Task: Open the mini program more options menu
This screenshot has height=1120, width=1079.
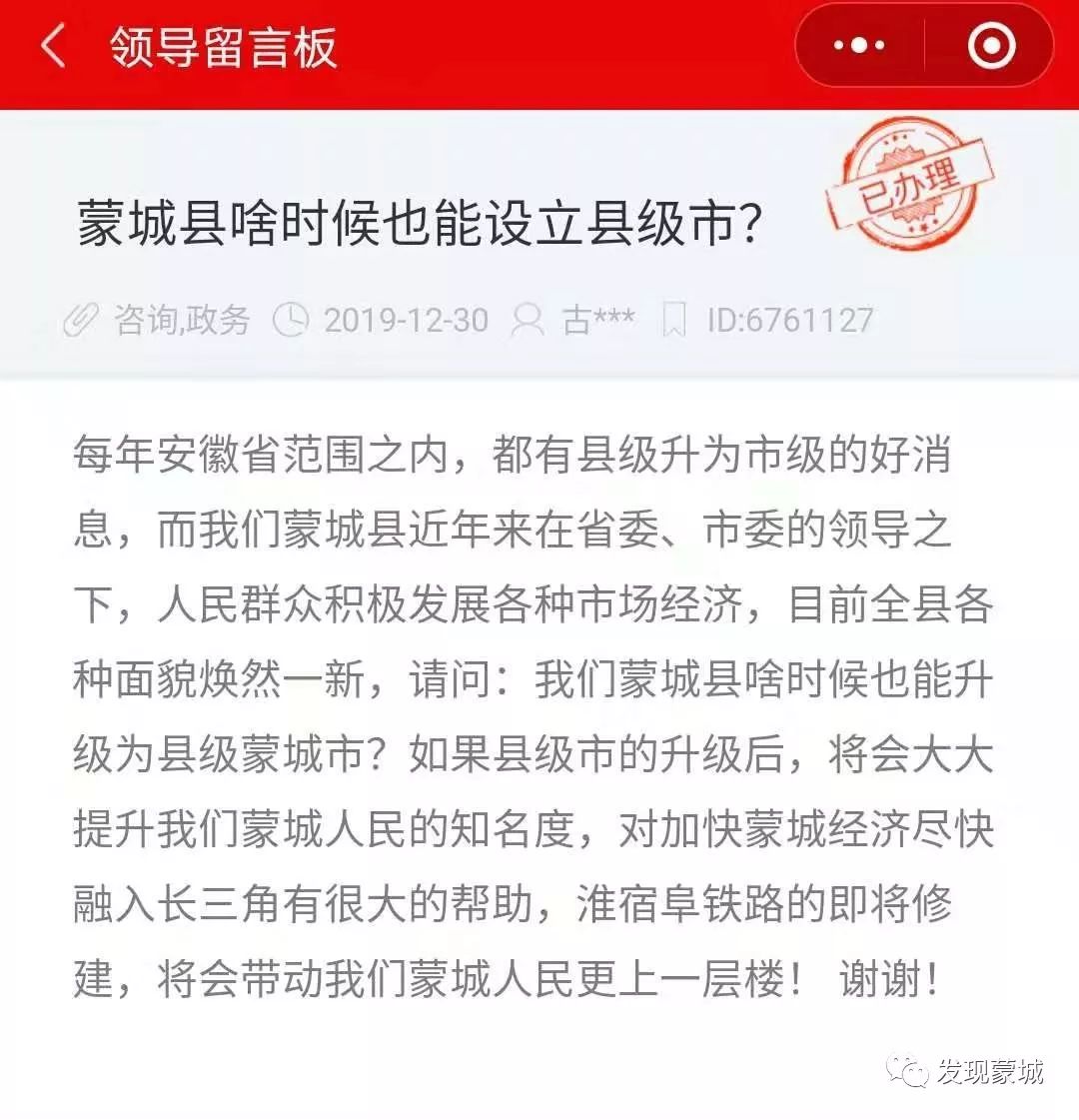Action: (x=859, y=46)
